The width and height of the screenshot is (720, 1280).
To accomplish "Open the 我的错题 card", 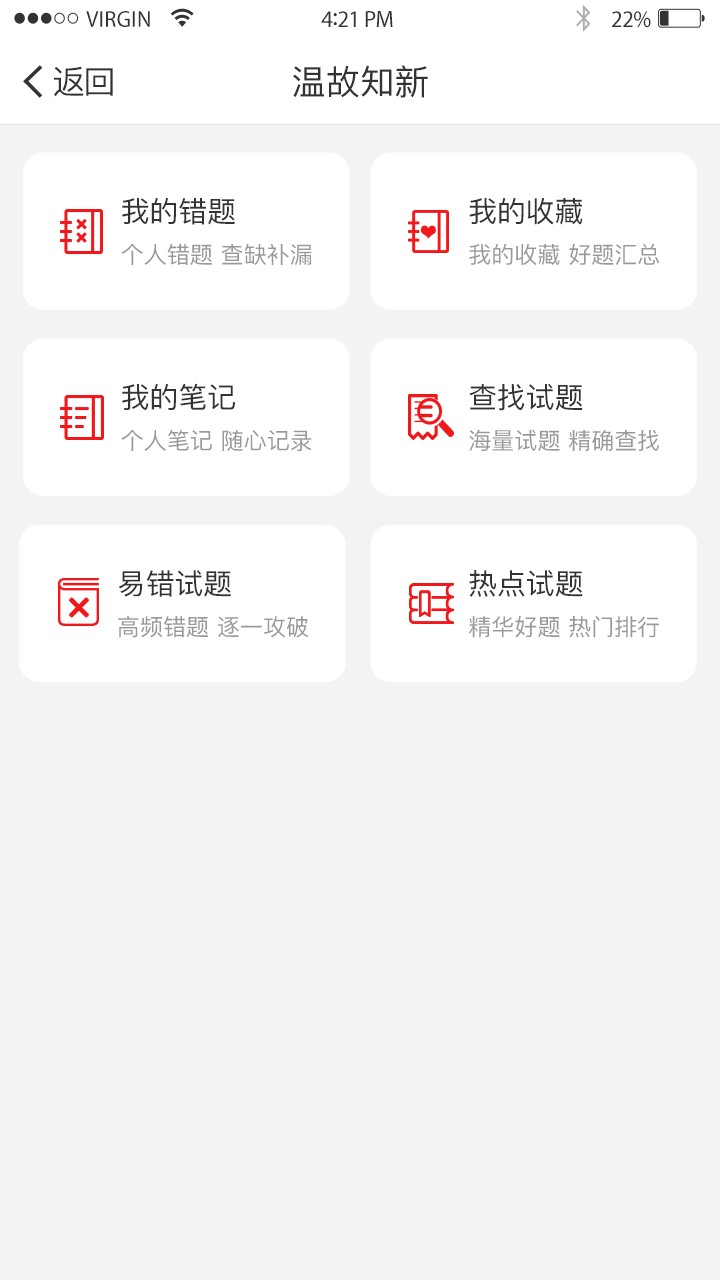I will (186, 231).
